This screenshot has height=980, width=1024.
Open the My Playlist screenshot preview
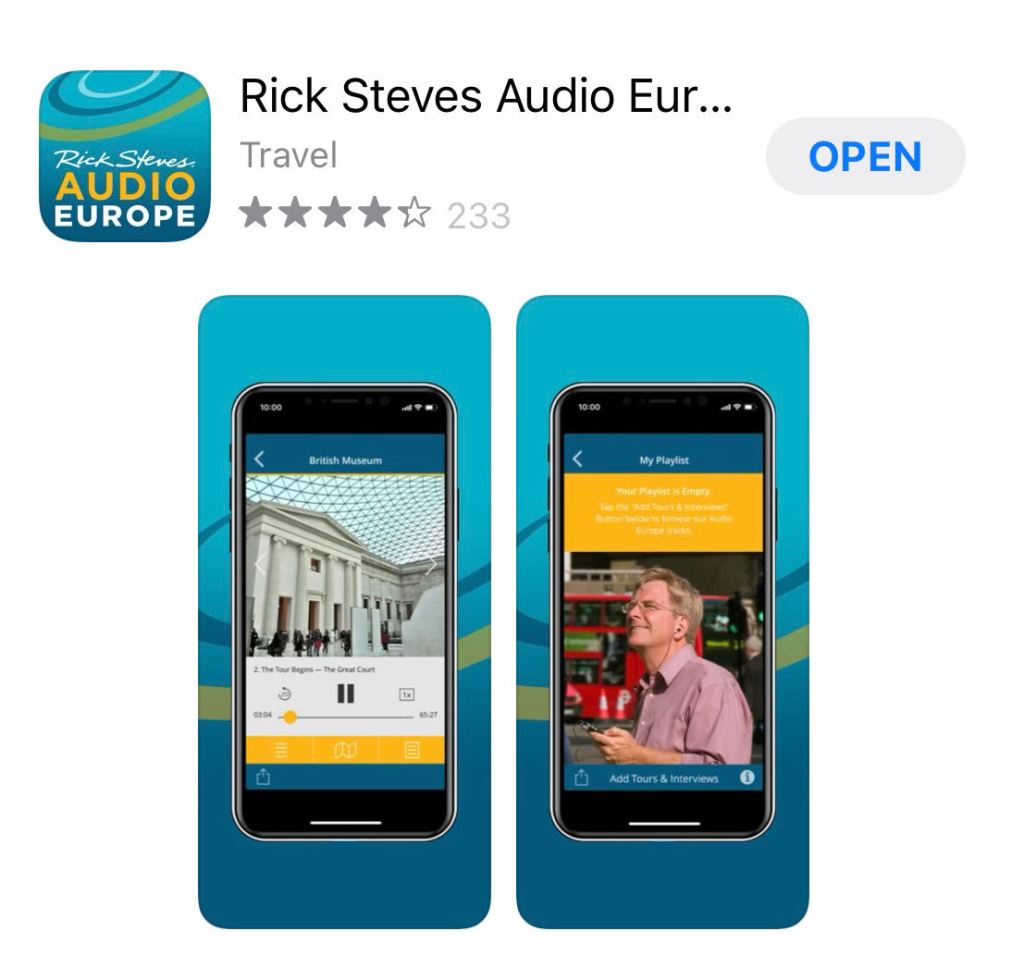pos(662,612)
